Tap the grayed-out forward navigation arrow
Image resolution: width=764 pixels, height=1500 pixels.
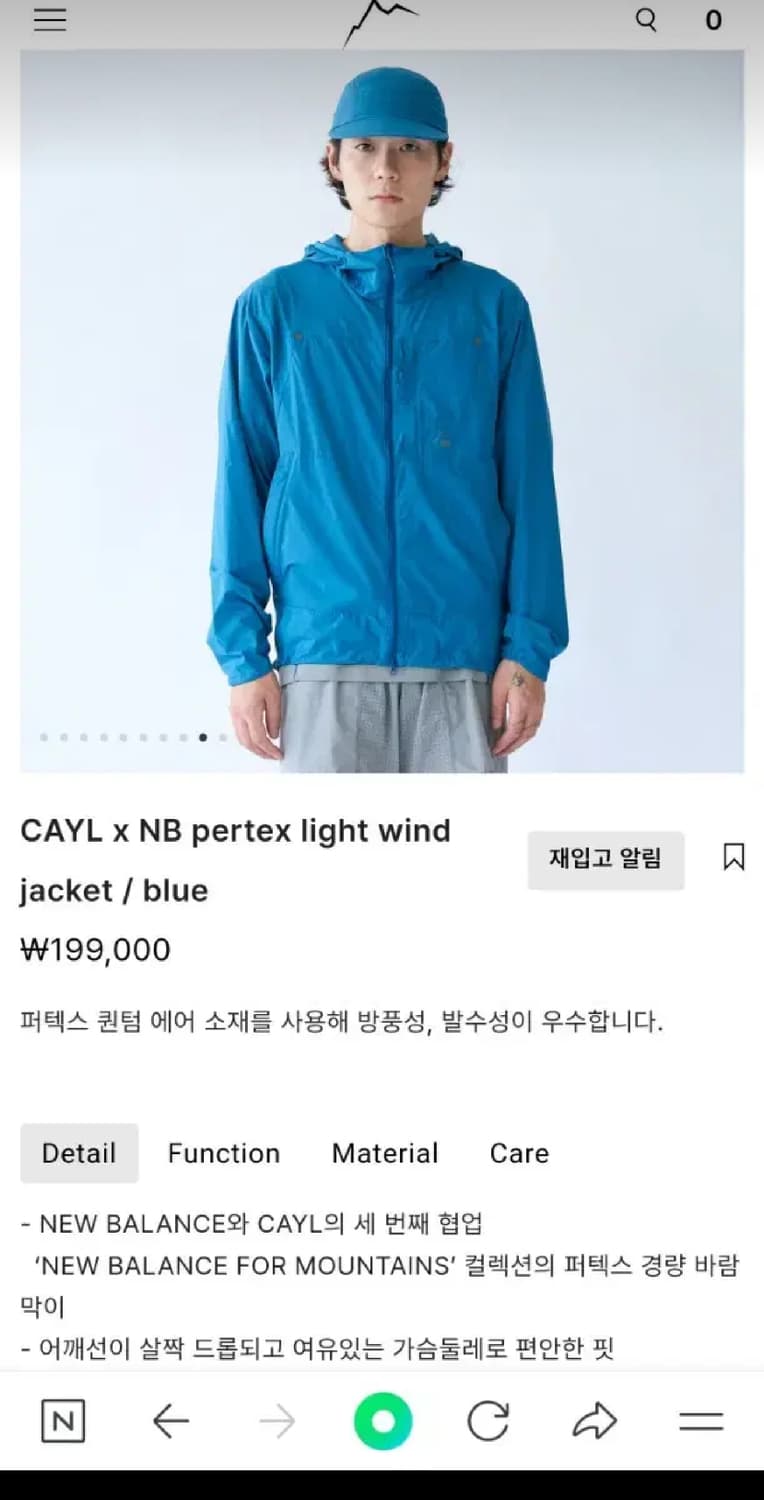276,1420
